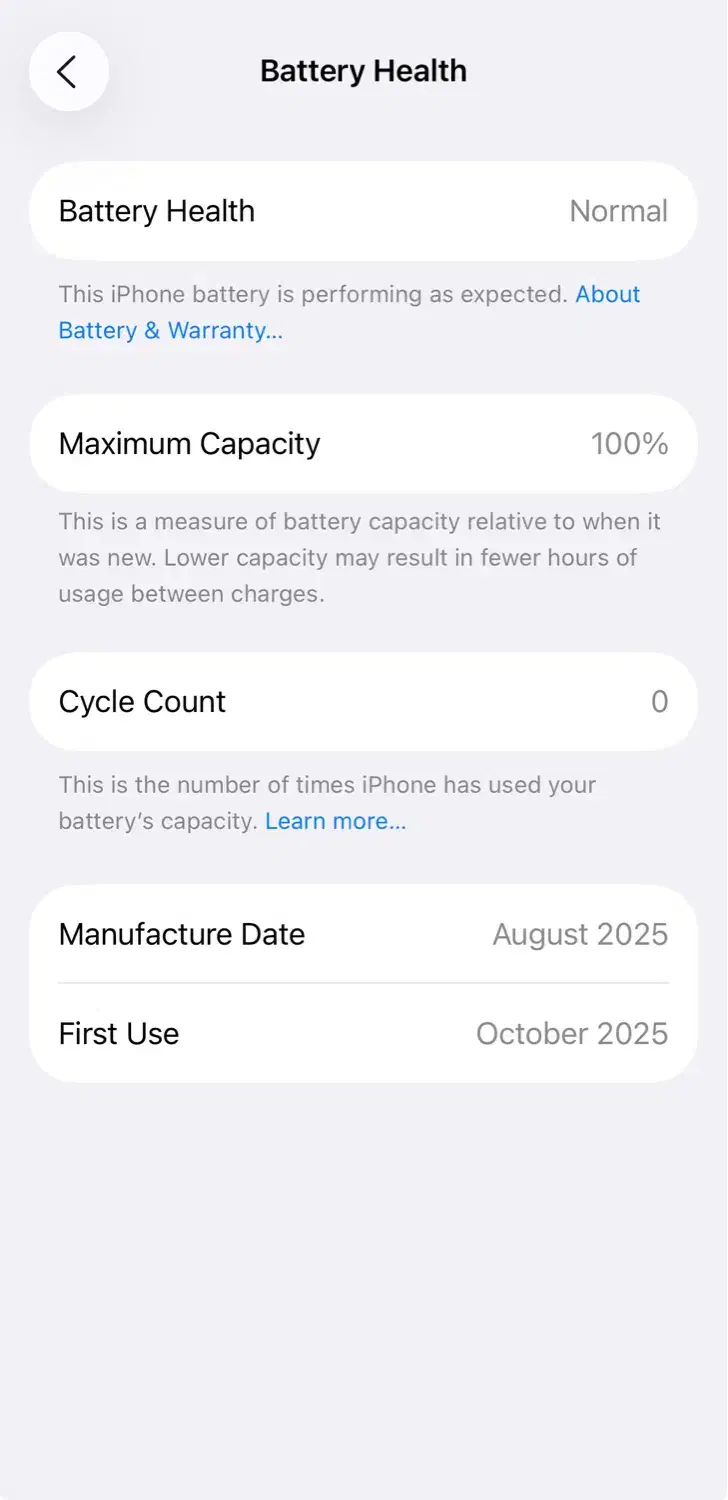Go back using the back arrow
The image size is (728, 1500).
click(x=68, y=72)
